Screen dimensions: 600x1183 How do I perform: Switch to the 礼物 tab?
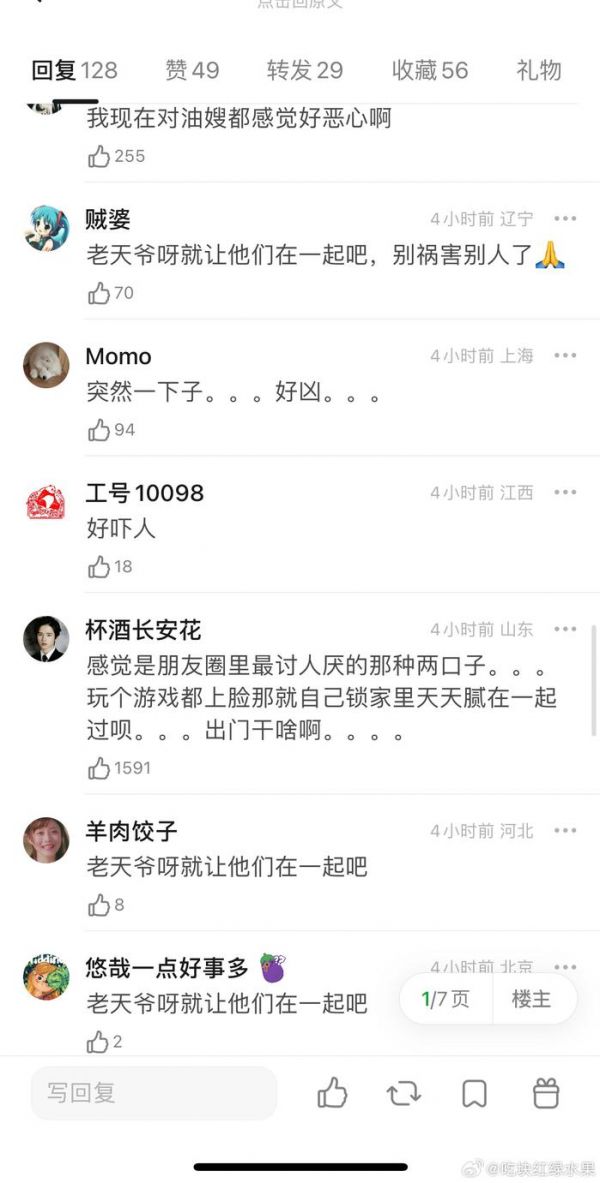[x=538, y=70]
